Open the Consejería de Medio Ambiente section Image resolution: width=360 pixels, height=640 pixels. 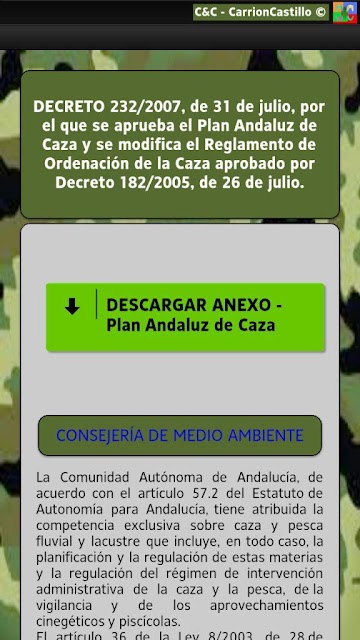click(180, 436)
